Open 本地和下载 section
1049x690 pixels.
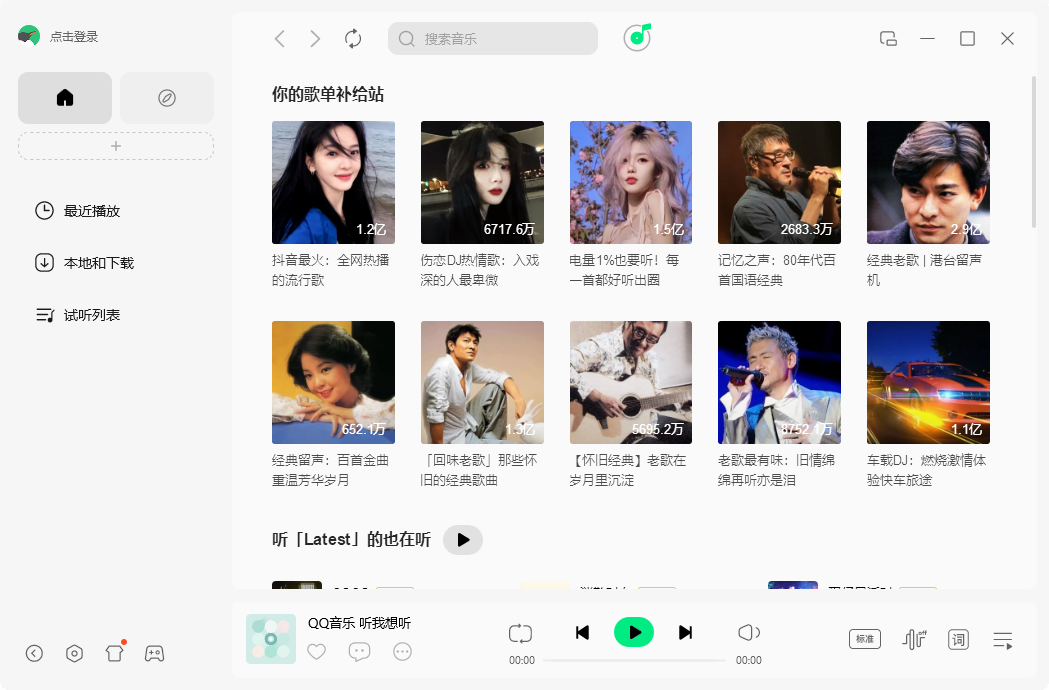click(x=98, y=263)
